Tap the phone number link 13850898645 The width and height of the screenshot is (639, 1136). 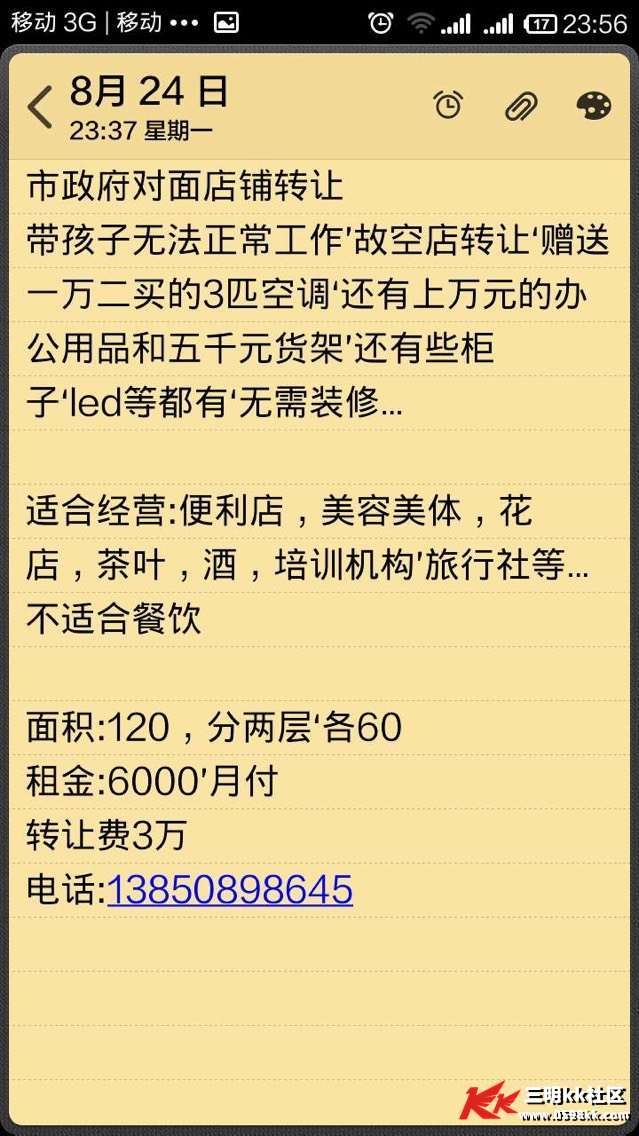(230, 889)
